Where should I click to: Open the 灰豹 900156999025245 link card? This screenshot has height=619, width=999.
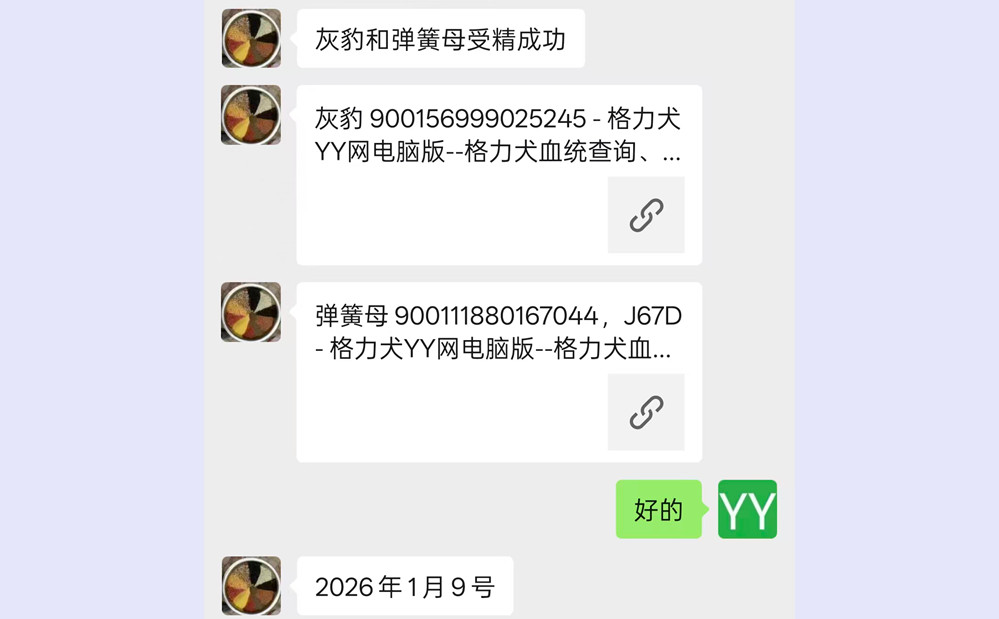pyautogui.click(x=498, y=175)
